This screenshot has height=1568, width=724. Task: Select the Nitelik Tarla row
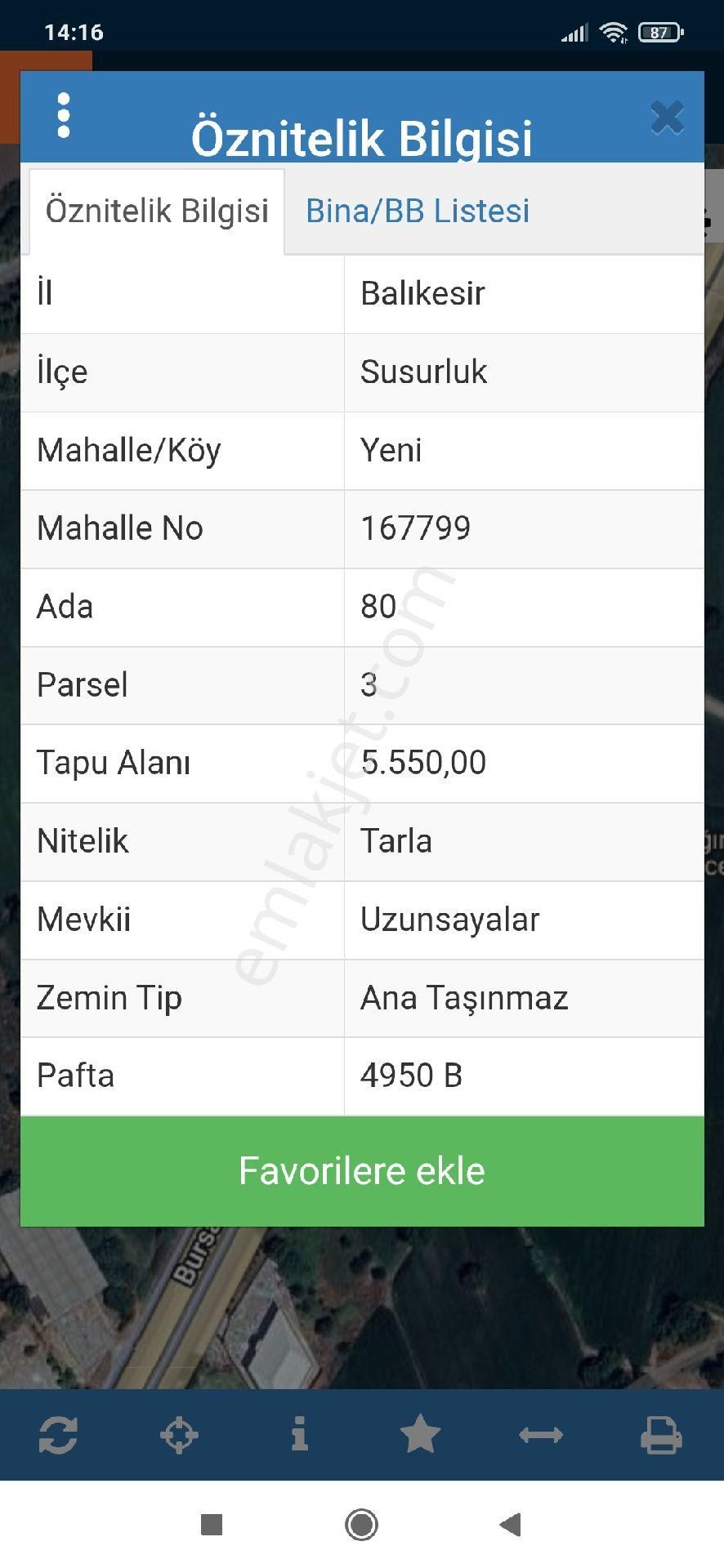click(362, 841)
